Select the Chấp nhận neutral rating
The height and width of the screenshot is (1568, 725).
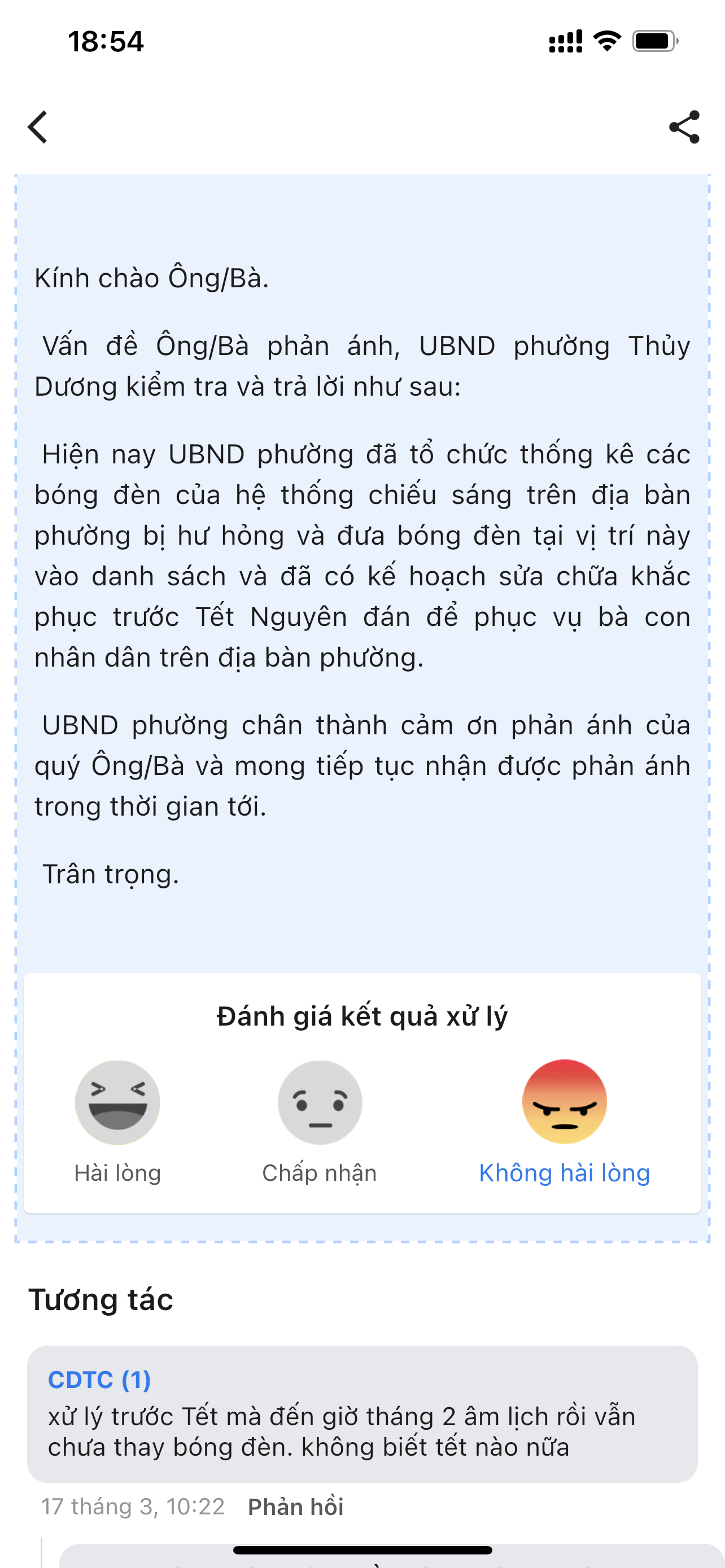coord(320,1103)
